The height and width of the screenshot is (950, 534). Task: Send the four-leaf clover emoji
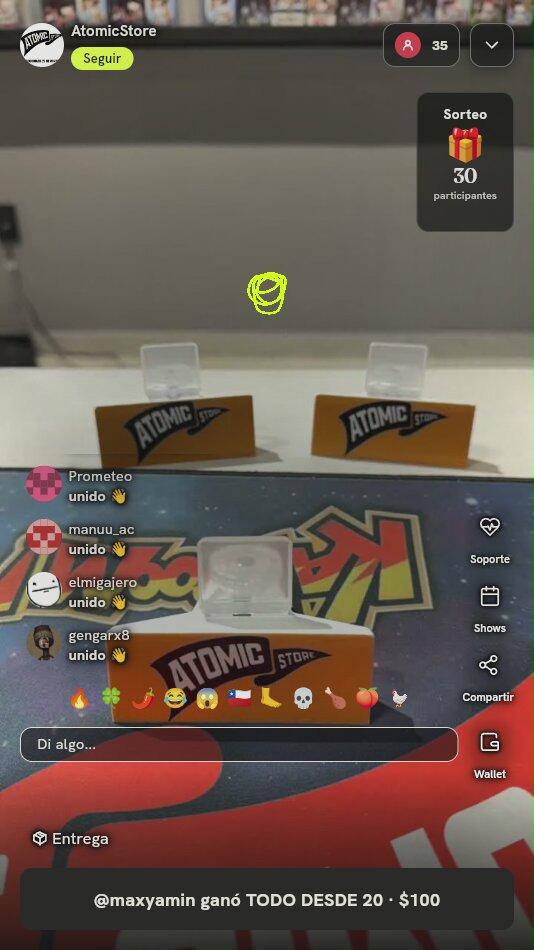(111, 698)
